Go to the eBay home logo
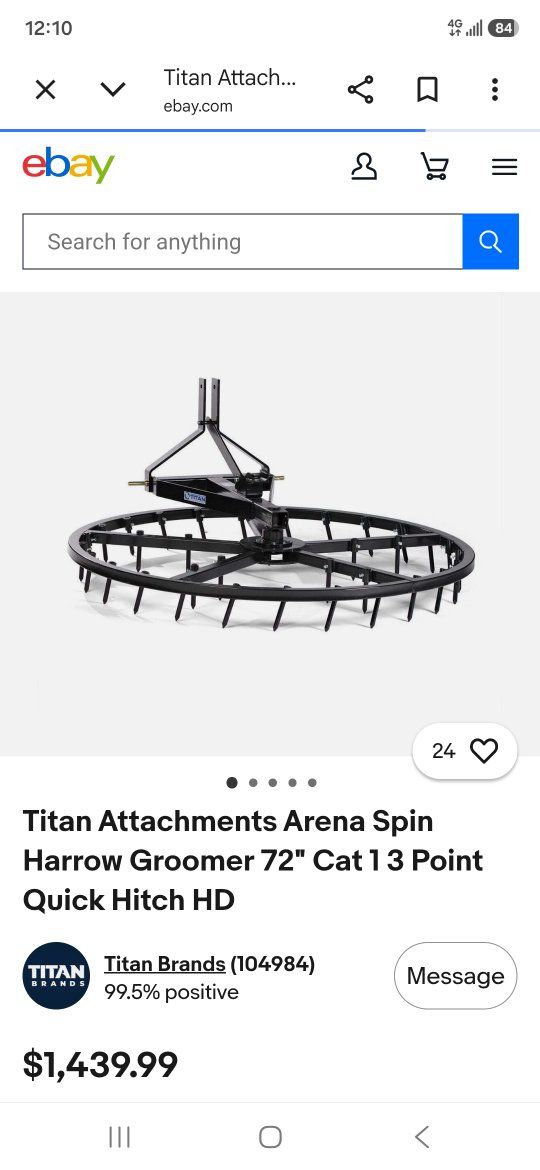 tap(69, 165)
